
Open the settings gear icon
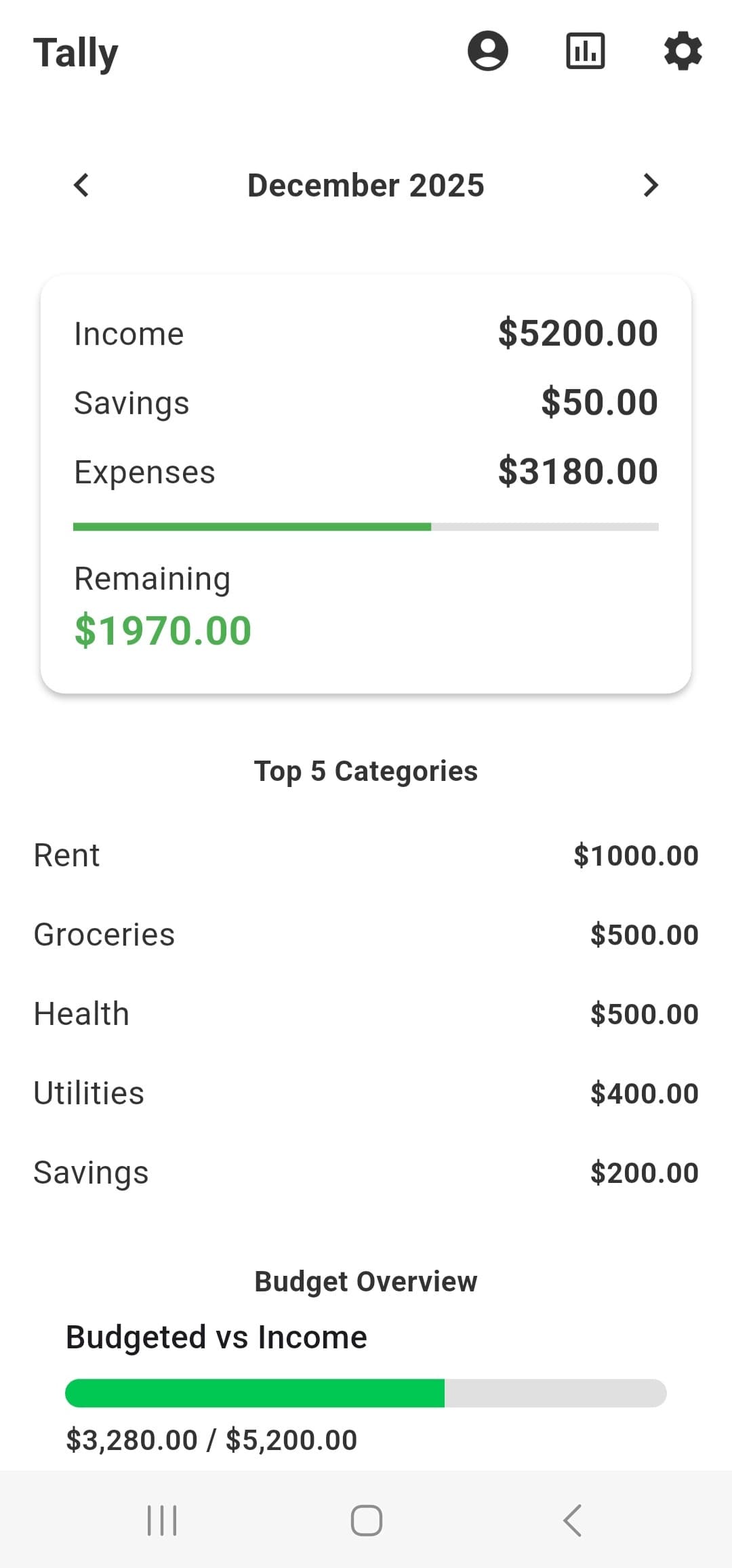pos(682,51)
